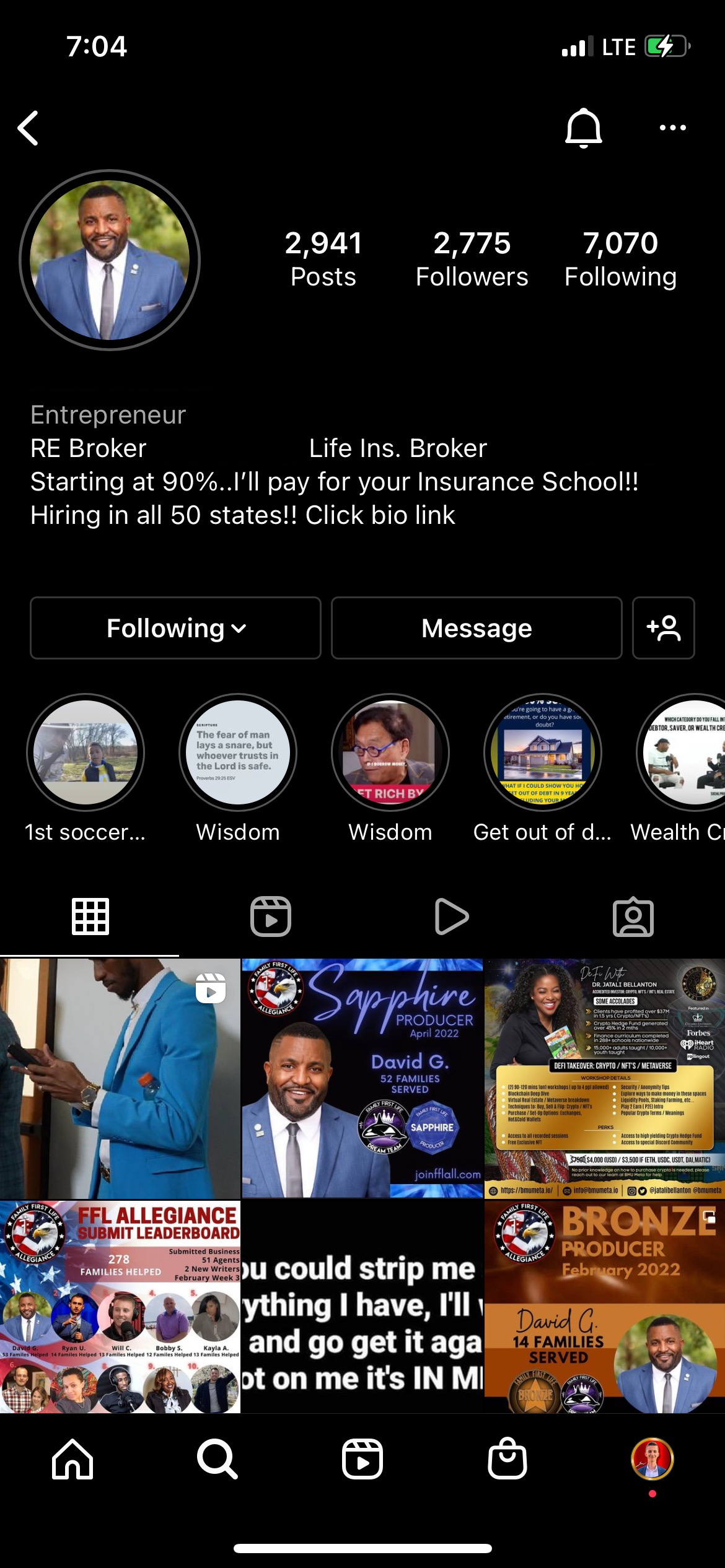Open the Shop bag tab
The image size is (725, 1568).
507,1459
